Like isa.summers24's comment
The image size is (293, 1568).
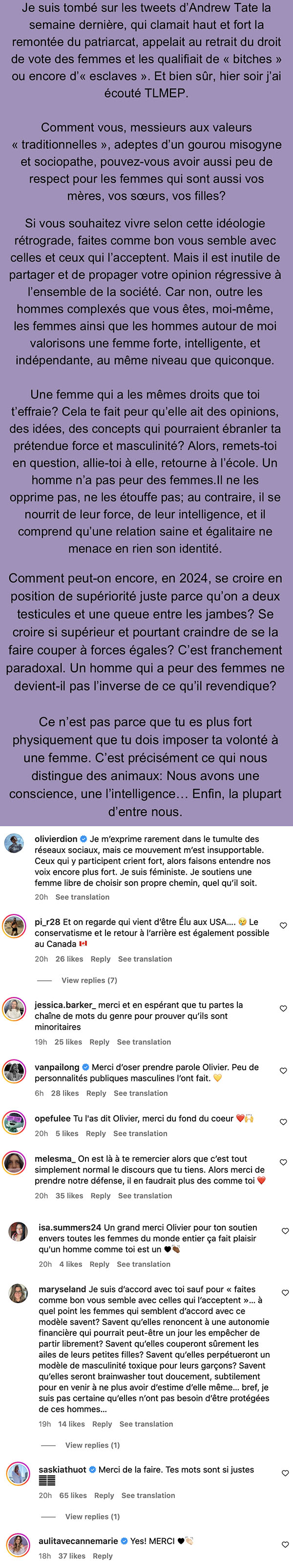tap(285, 1231)
